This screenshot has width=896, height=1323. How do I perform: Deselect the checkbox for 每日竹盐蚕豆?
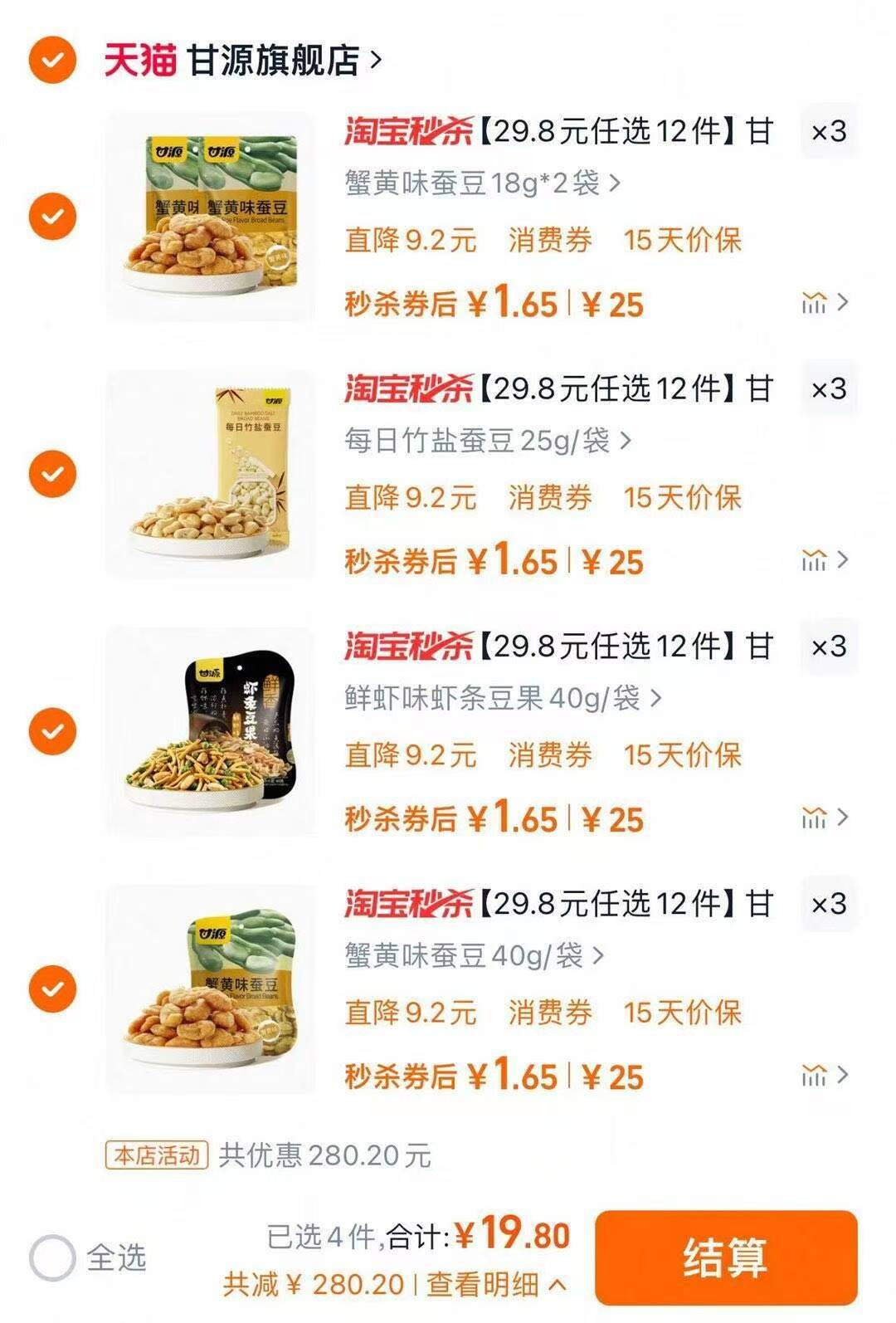coord(51,476)
